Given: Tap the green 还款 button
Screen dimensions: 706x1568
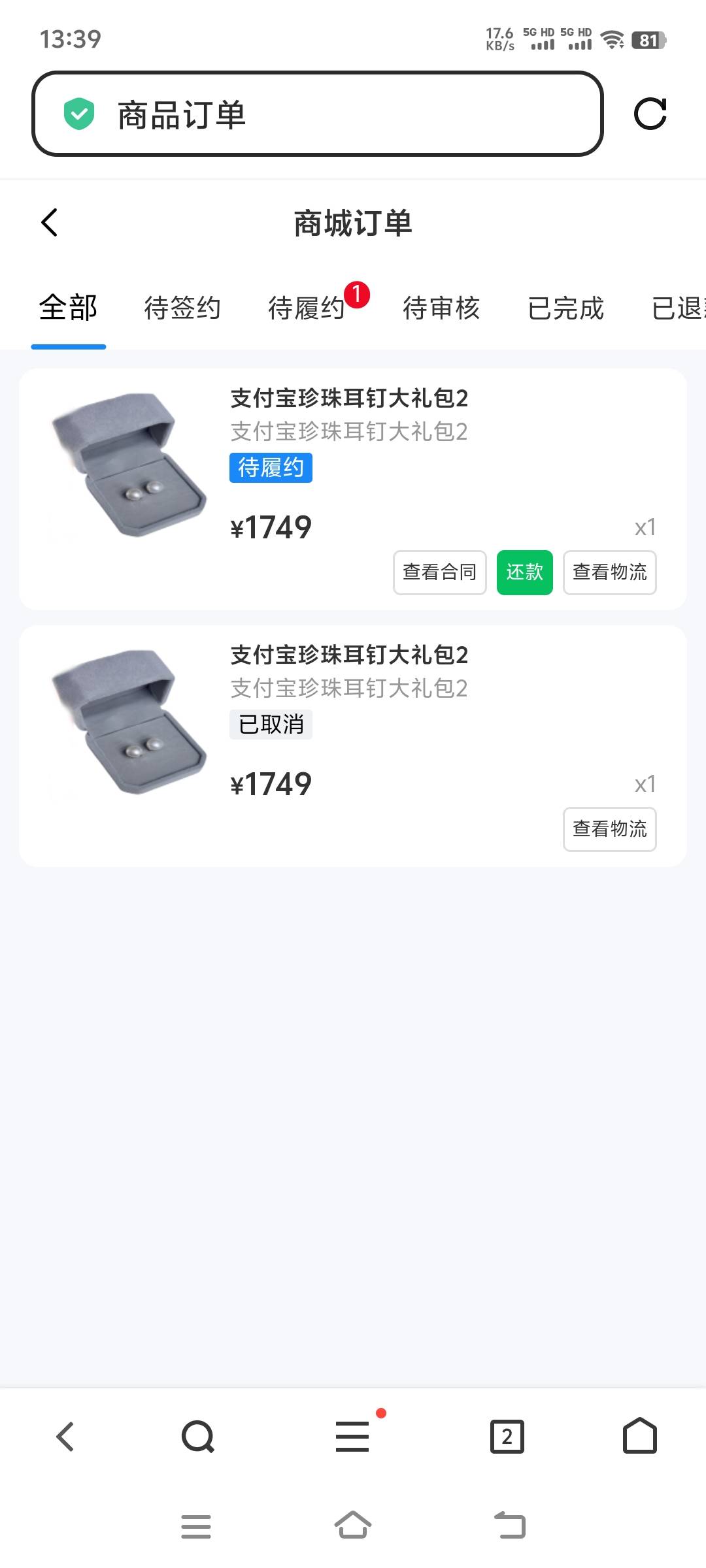Looking at the screenshot, I should [524, 572].
